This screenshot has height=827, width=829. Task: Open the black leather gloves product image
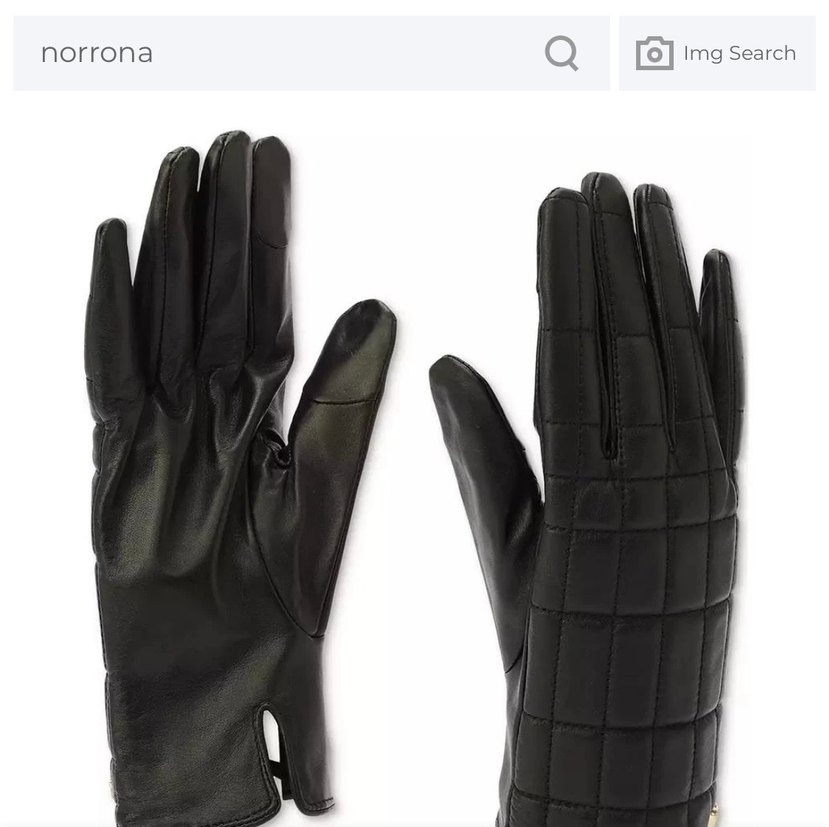coord(414,480)
